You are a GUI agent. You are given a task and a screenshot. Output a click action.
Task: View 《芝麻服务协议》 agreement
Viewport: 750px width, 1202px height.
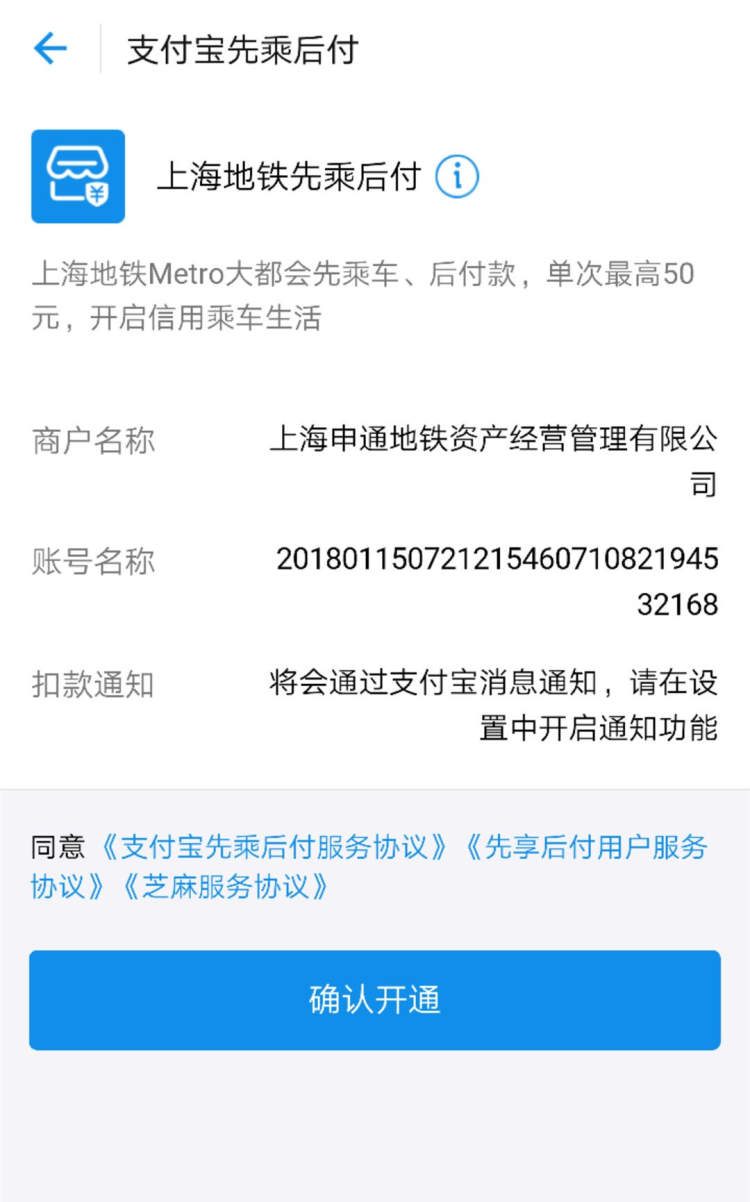click(224, 886)
